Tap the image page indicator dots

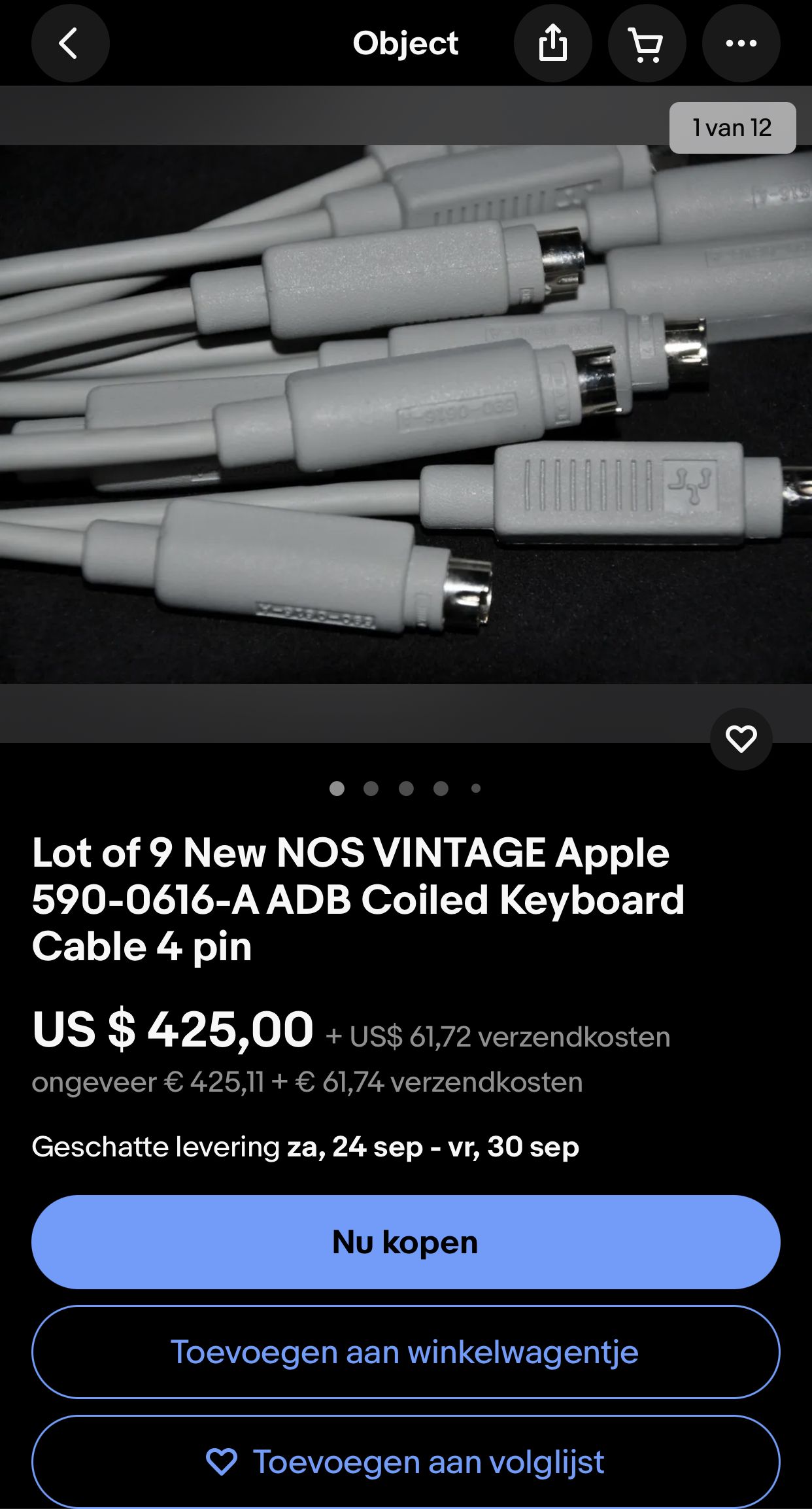click(405, 788)
